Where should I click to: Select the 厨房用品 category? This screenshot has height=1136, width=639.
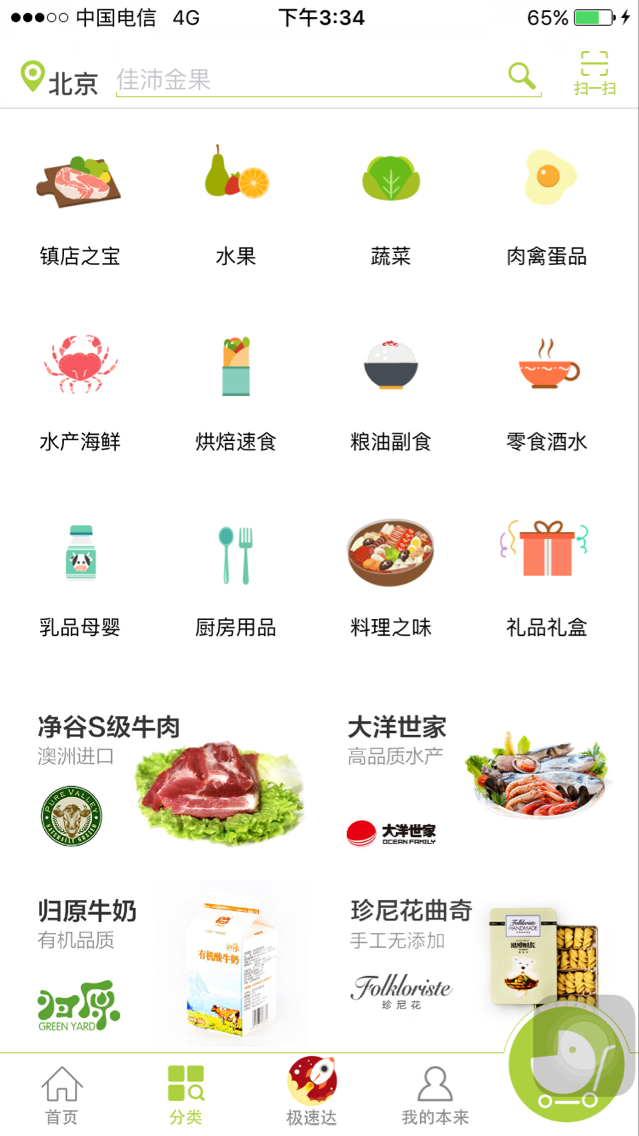(236, 578)
